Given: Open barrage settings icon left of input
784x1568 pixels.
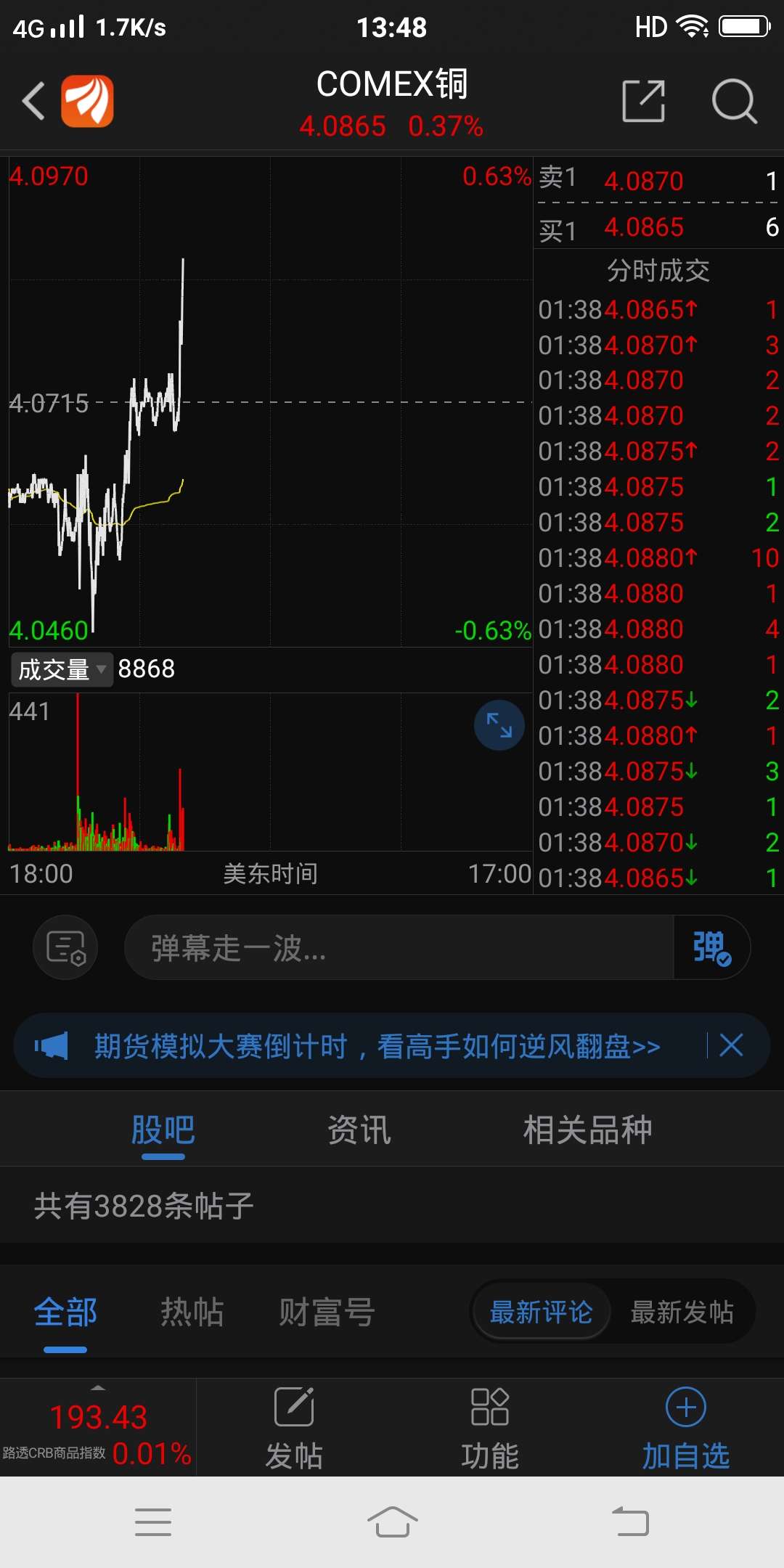Looking at the screenshot, I should coord(65,947).
